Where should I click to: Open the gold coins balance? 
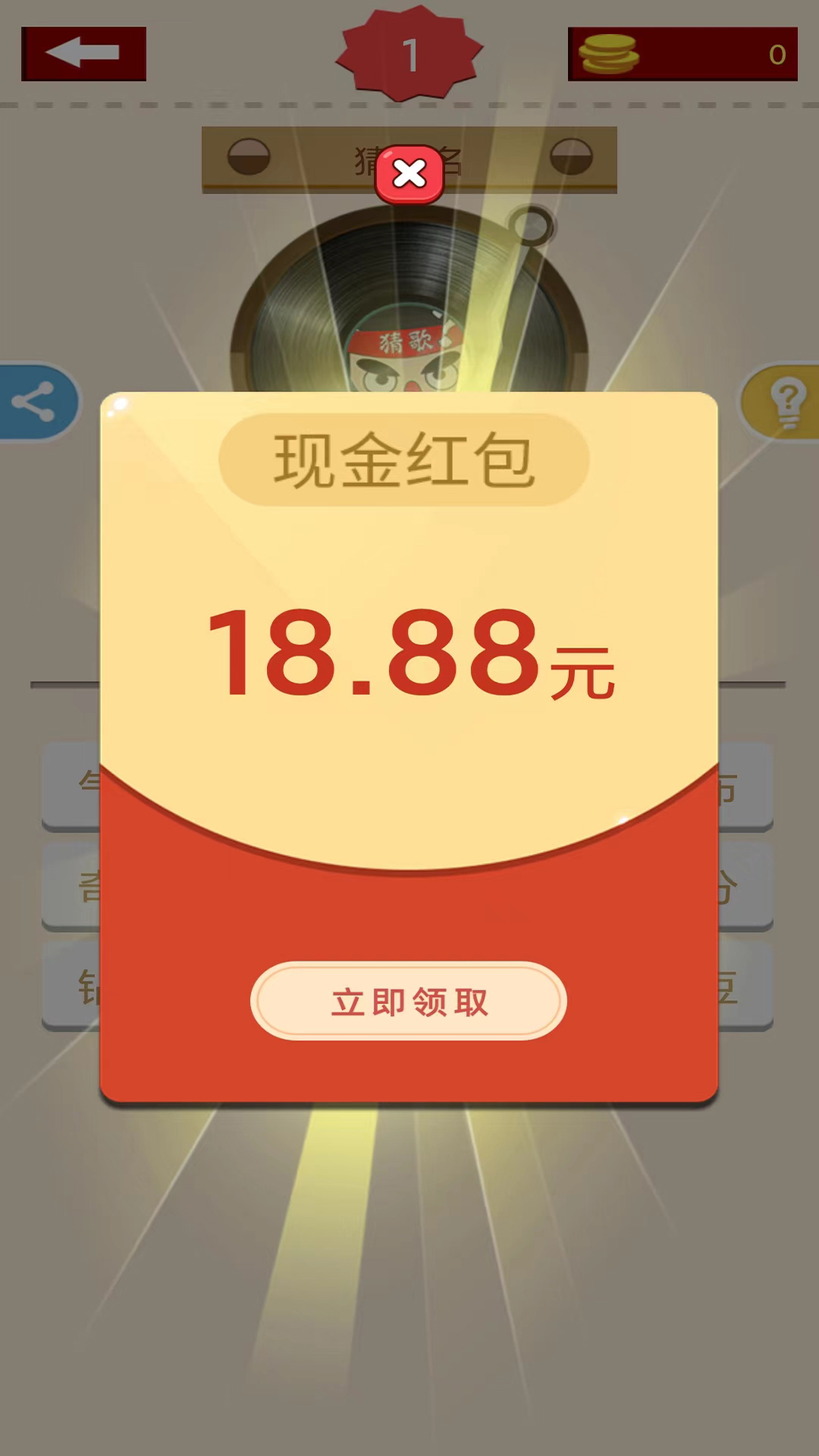click(x=682, y=54)
